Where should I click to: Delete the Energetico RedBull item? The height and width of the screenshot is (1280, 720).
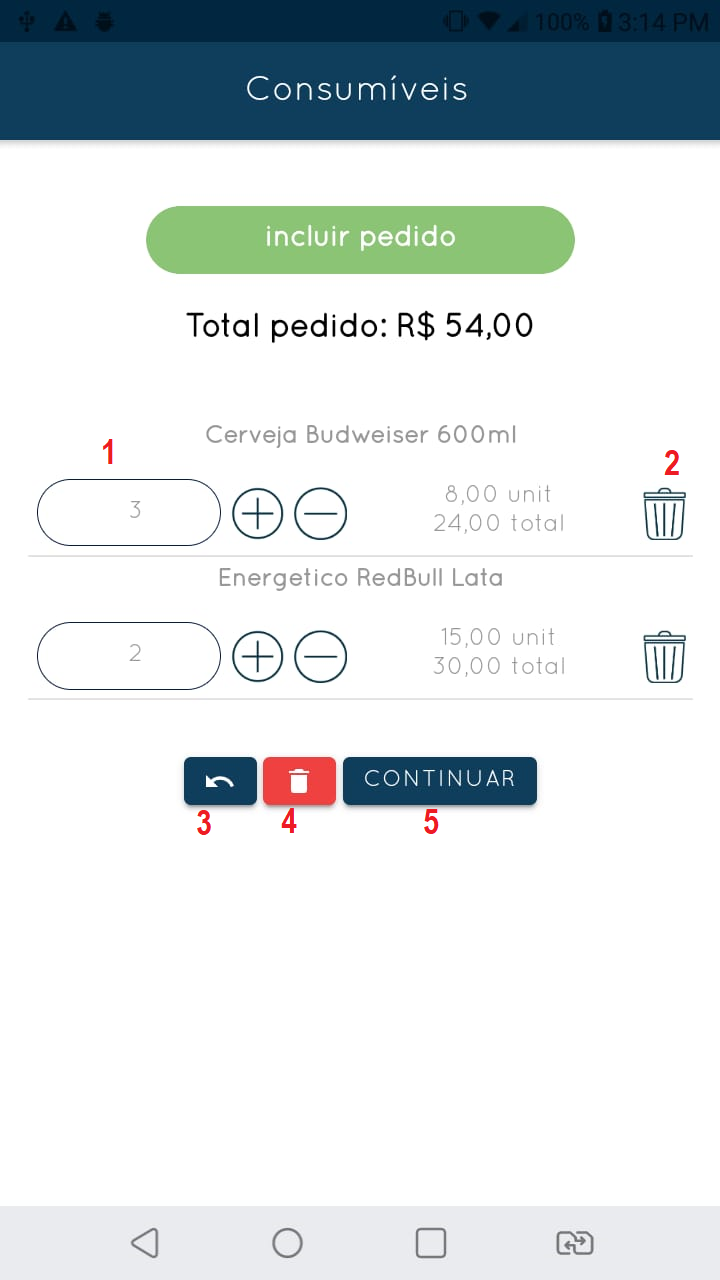coord(664,656)
